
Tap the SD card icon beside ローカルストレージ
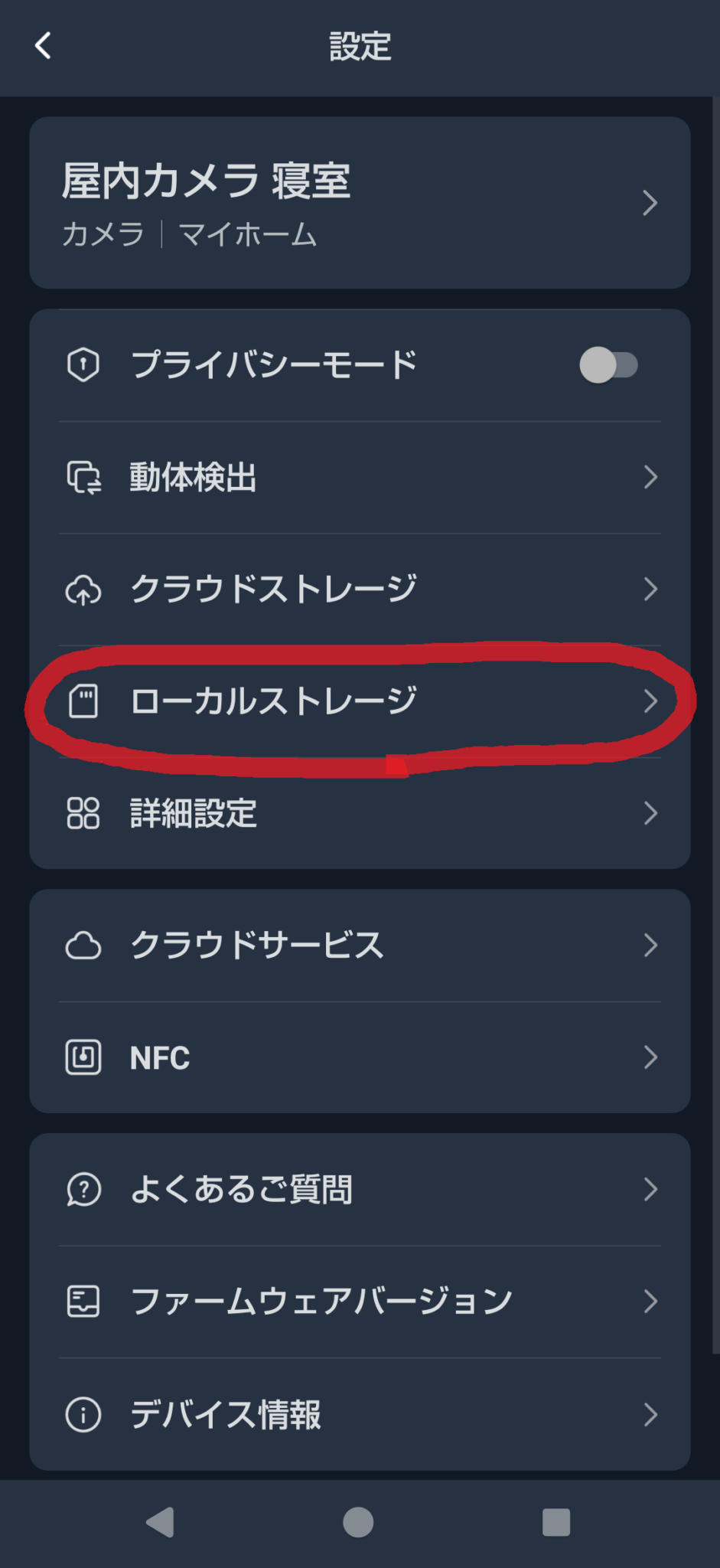click(x=83, y=701)
